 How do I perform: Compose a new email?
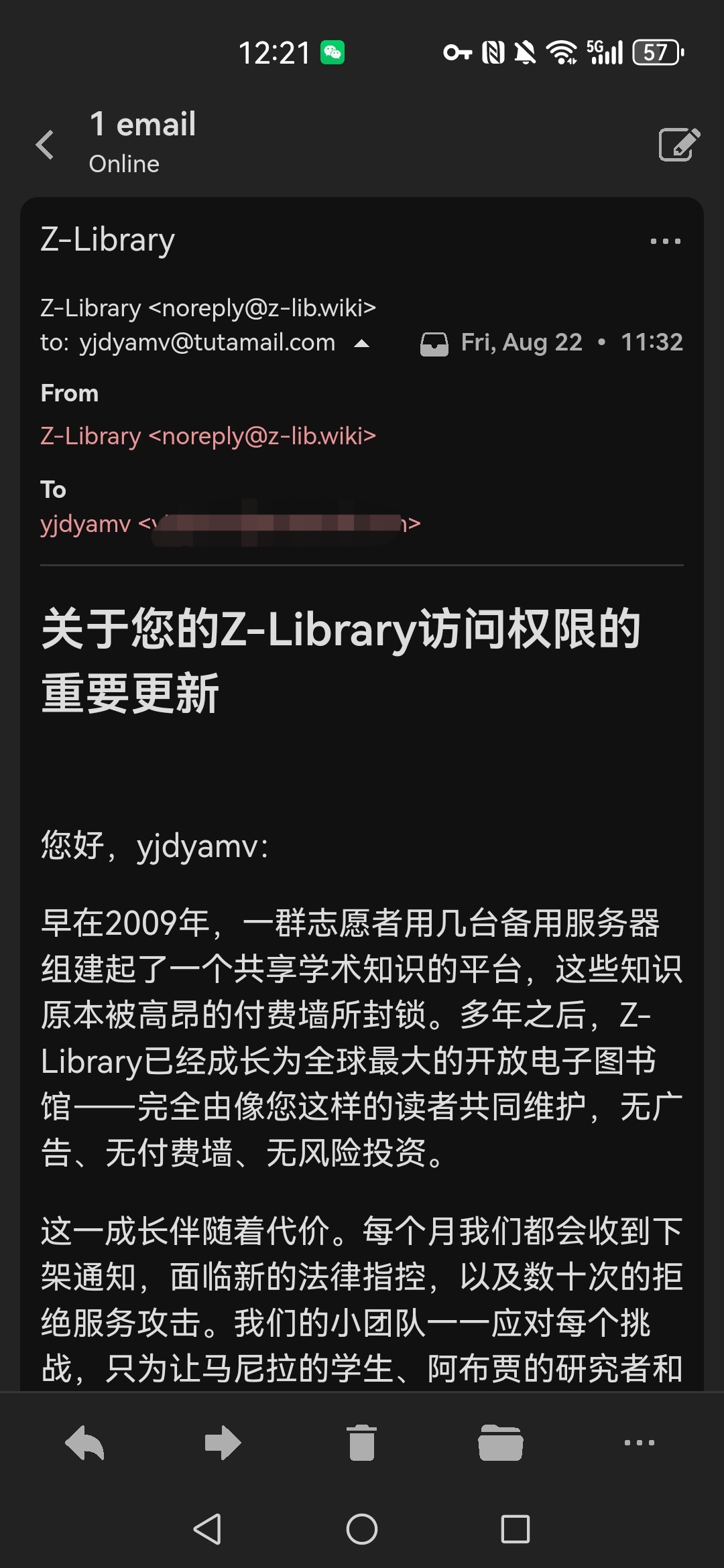(x=679, y=144)
